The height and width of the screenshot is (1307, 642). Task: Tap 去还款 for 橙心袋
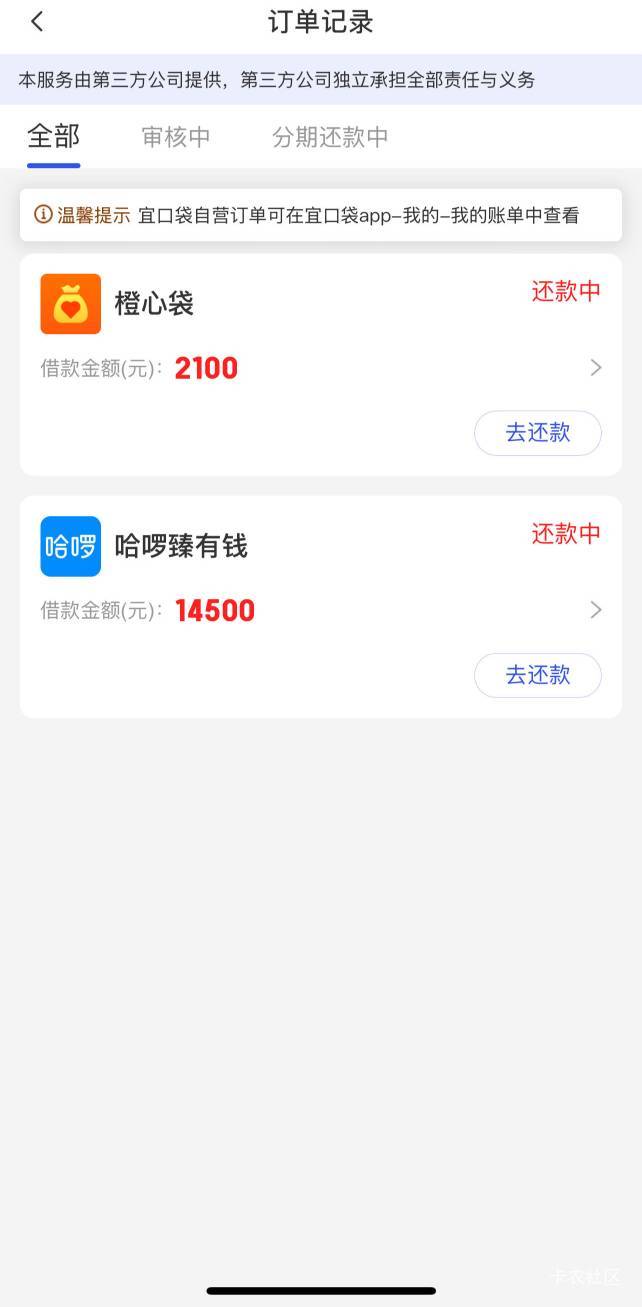[537, 433]
